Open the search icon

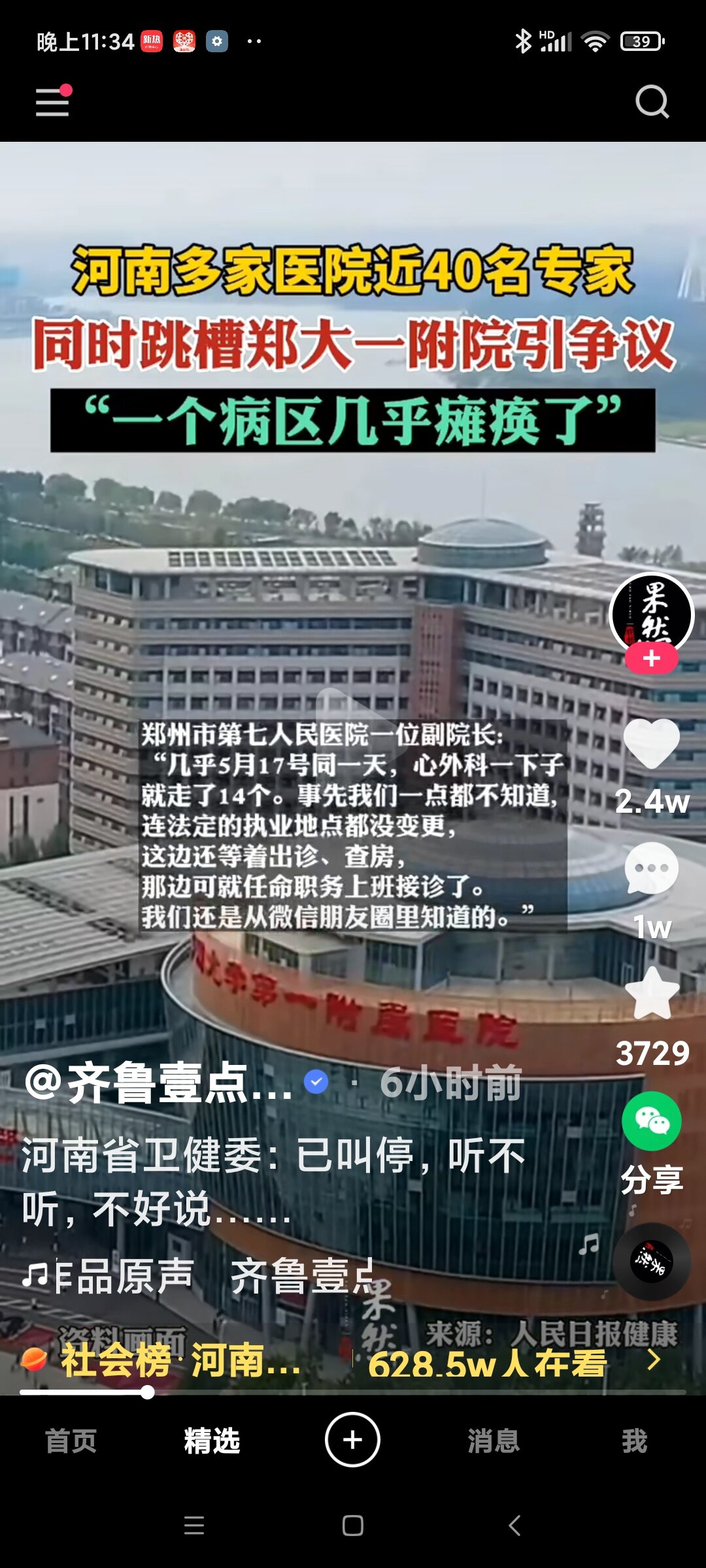[x=652, y=101]
